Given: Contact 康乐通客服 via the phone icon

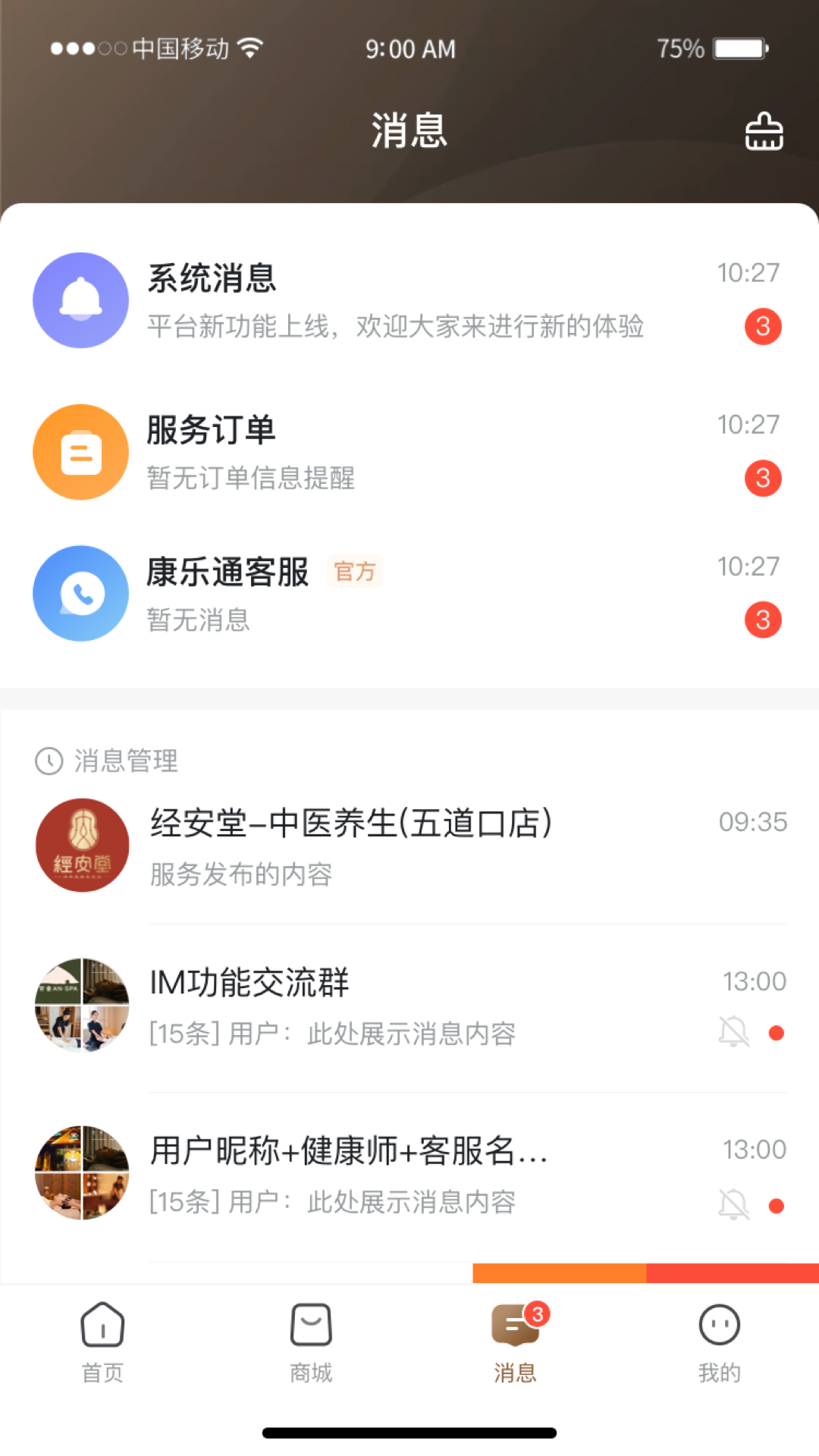Looking at the screenshot, I should [80, 594].
